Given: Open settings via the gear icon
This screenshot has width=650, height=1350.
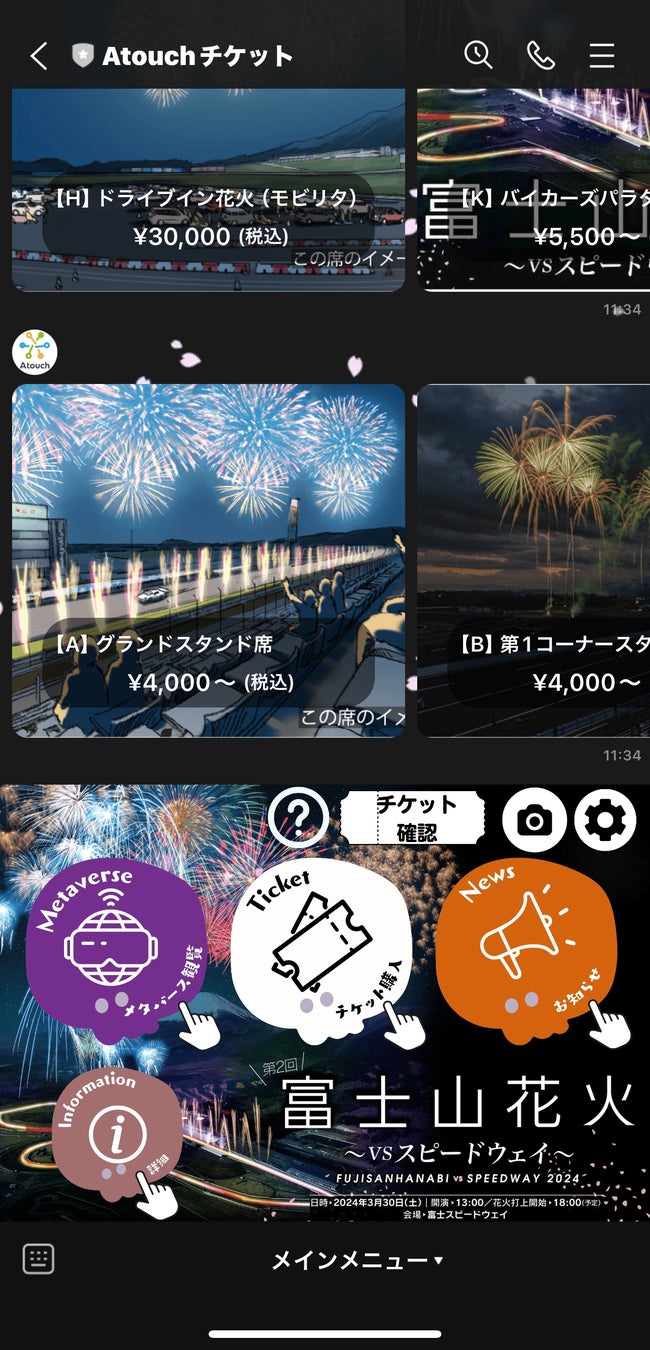Looking at the screenshot, I should click(x=605, y=820).
